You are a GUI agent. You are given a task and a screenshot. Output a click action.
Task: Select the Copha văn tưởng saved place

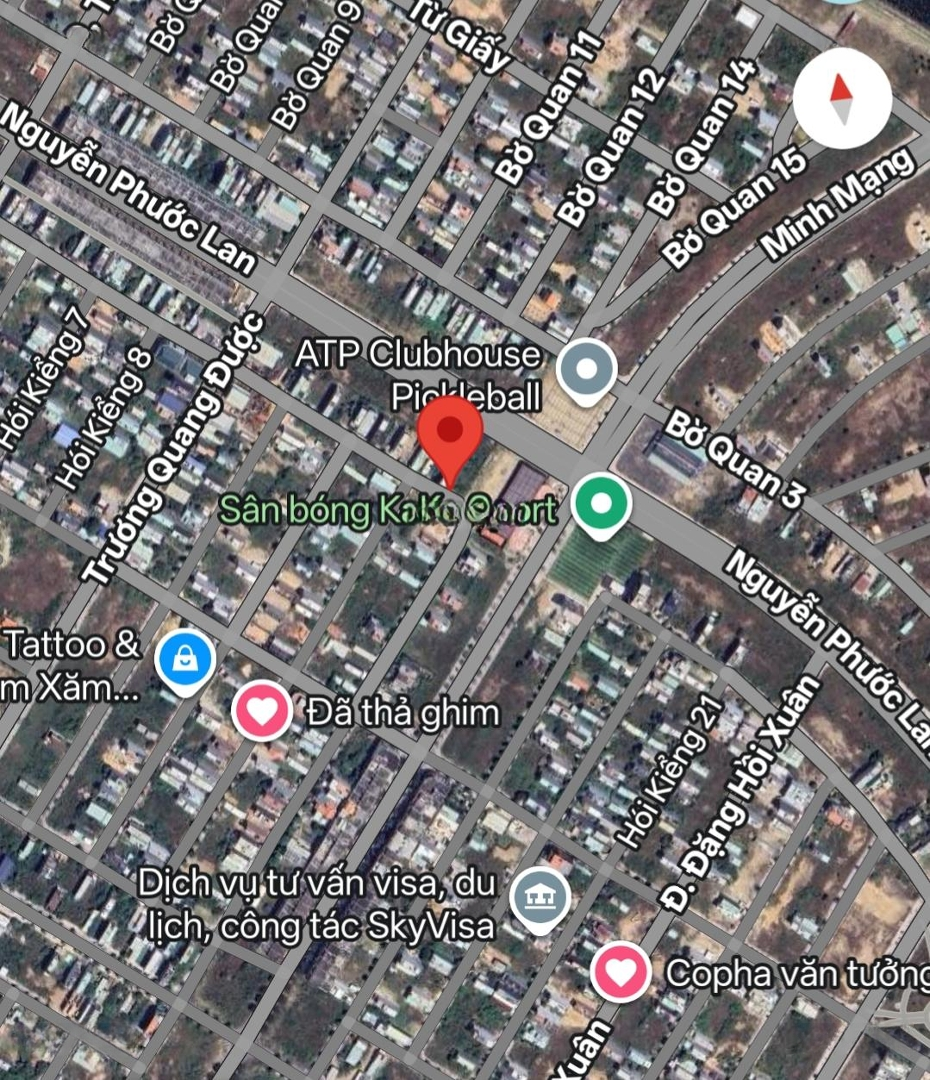(x=620, y=972)
